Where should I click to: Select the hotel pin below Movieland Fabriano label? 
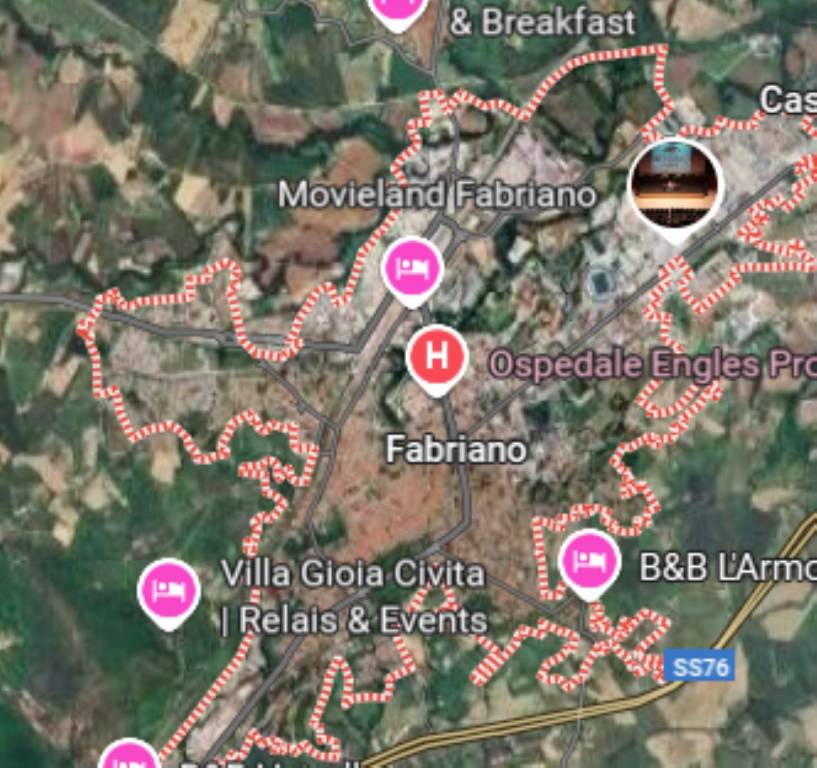click(x=412, y=267)
